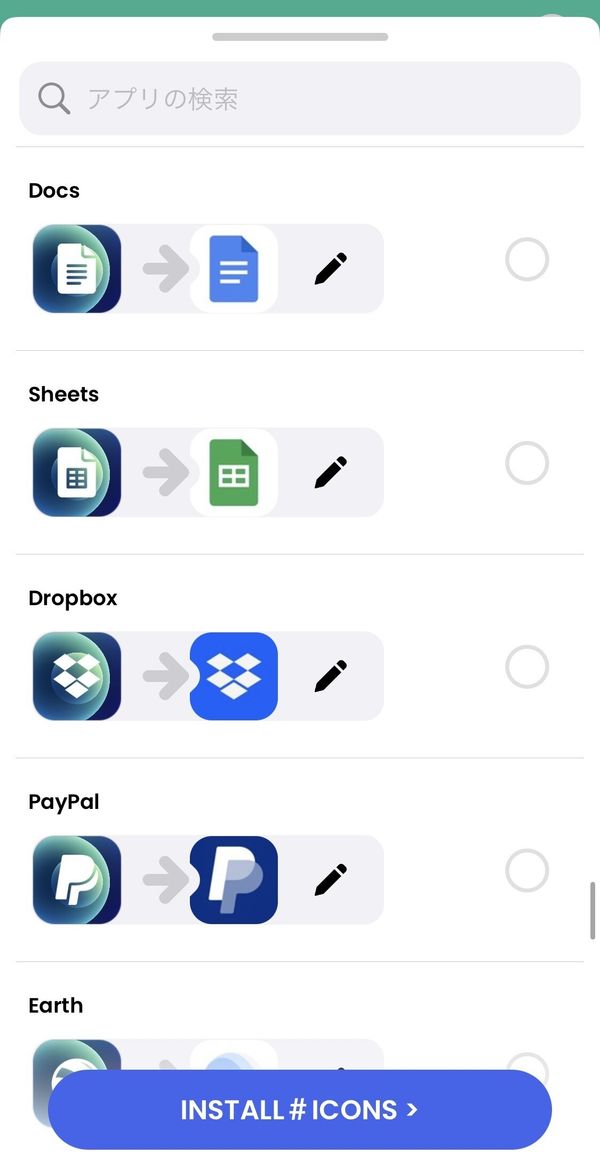The image size is (600, 1165).
Task: Open the themed Docs icon preview
Action: (x=77, y=268)
